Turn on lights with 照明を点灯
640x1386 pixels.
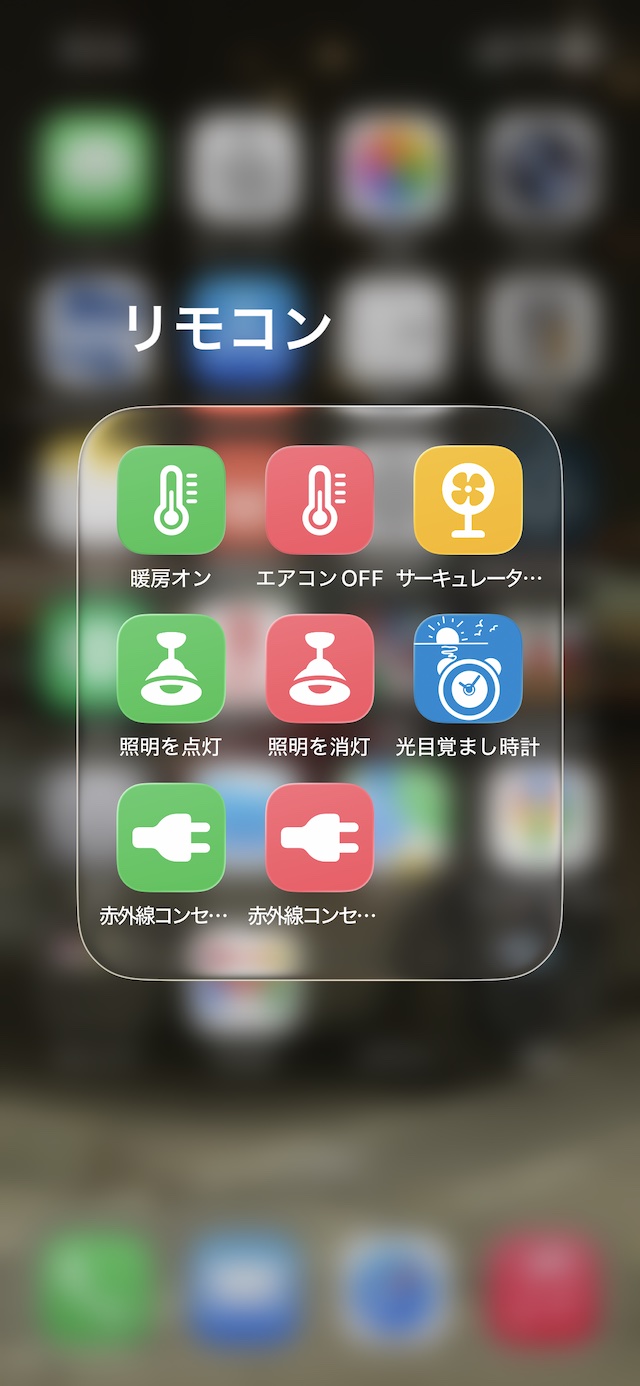point(171,668)
